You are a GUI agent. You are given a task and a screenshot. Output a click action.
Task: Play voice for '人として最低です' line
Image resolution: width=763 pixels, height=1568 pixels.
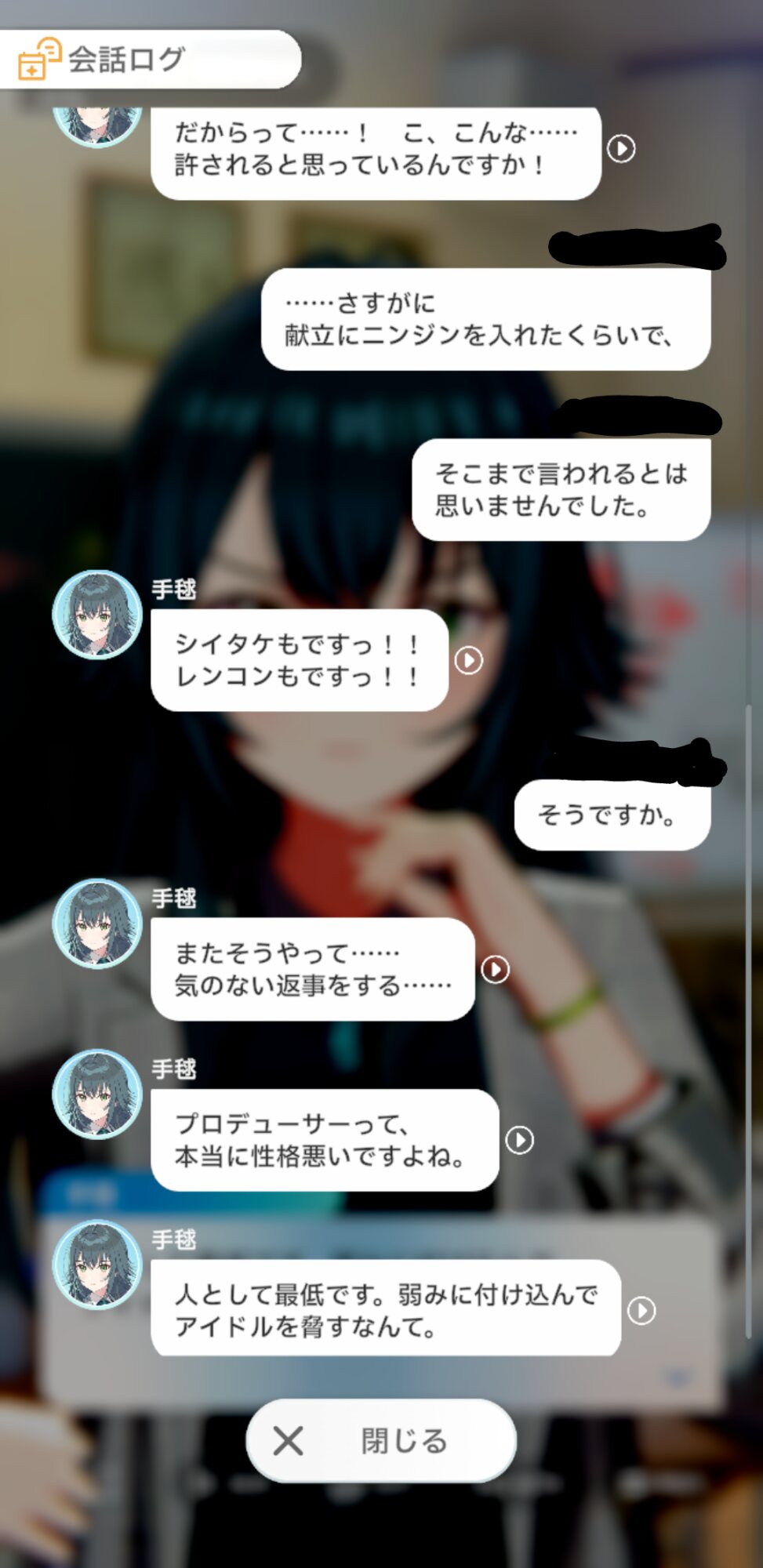641,1309
